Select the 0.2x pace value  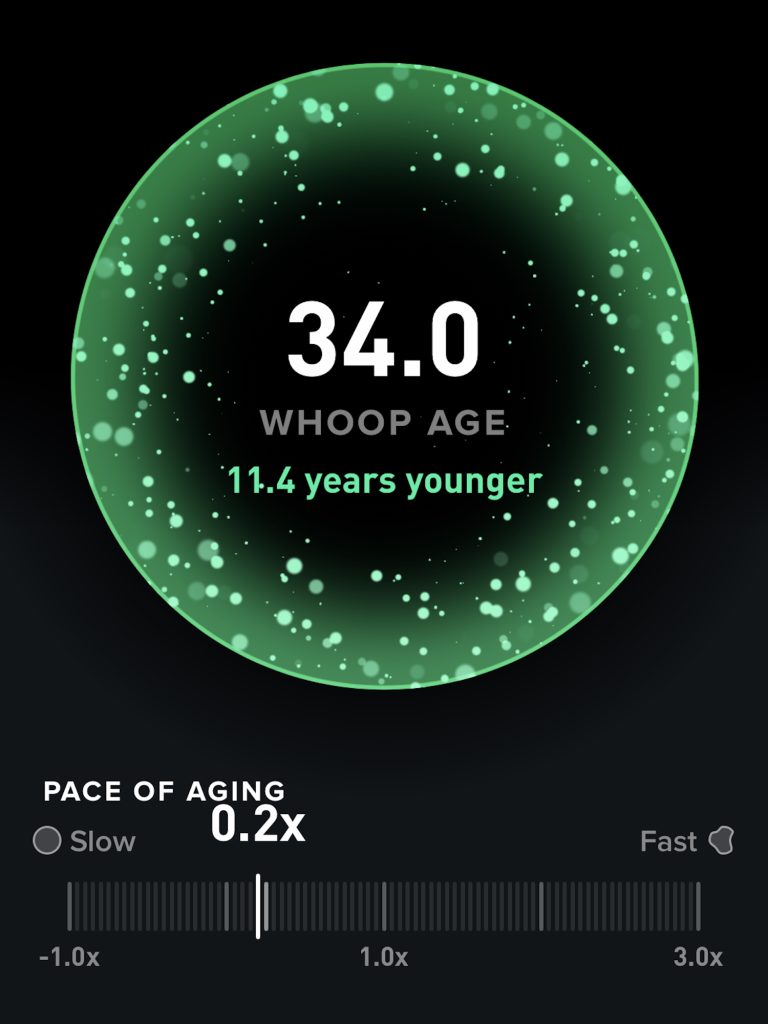tap(260, 827)
